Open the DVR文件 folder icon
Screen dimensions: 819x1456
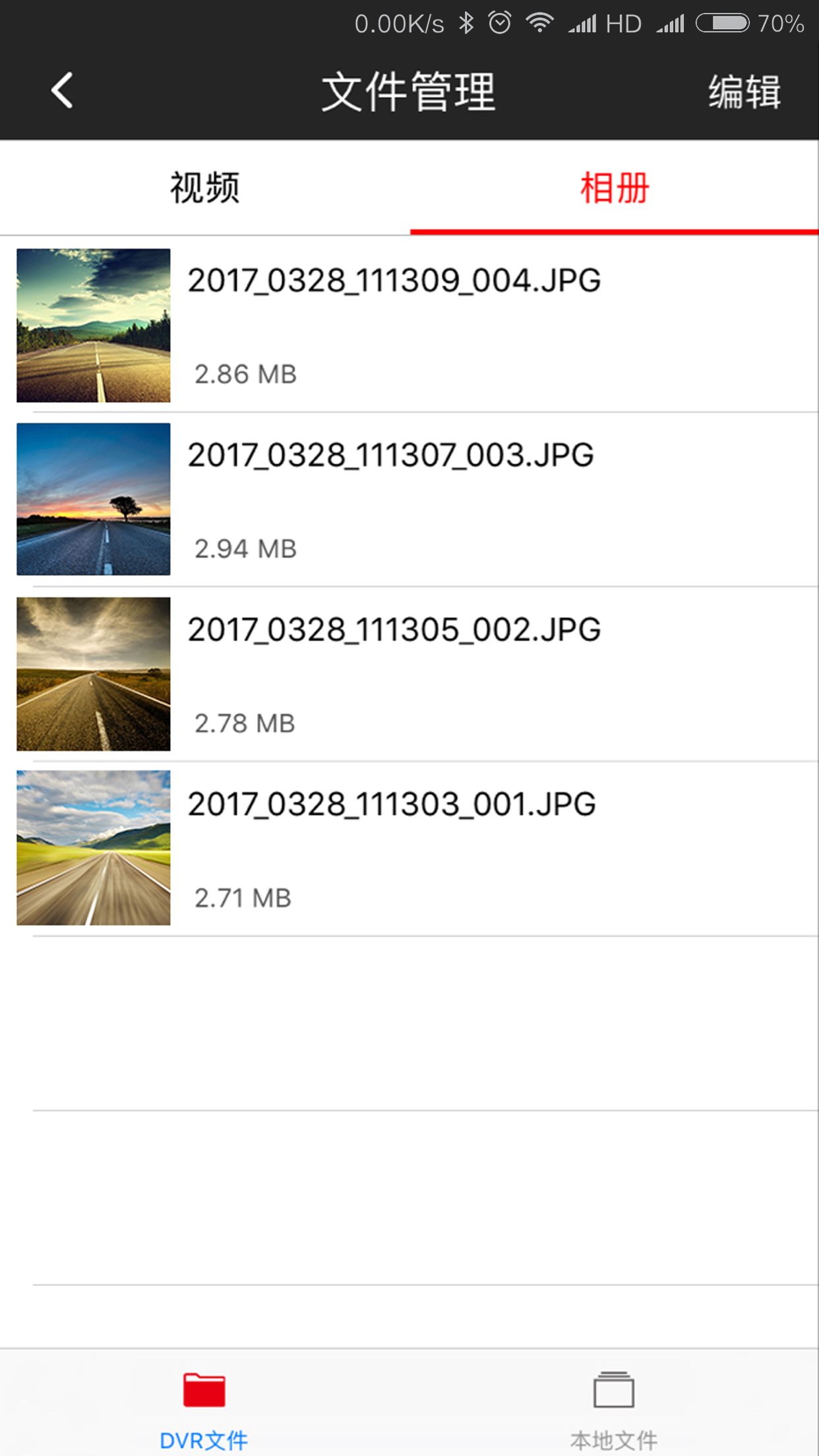204,1385
